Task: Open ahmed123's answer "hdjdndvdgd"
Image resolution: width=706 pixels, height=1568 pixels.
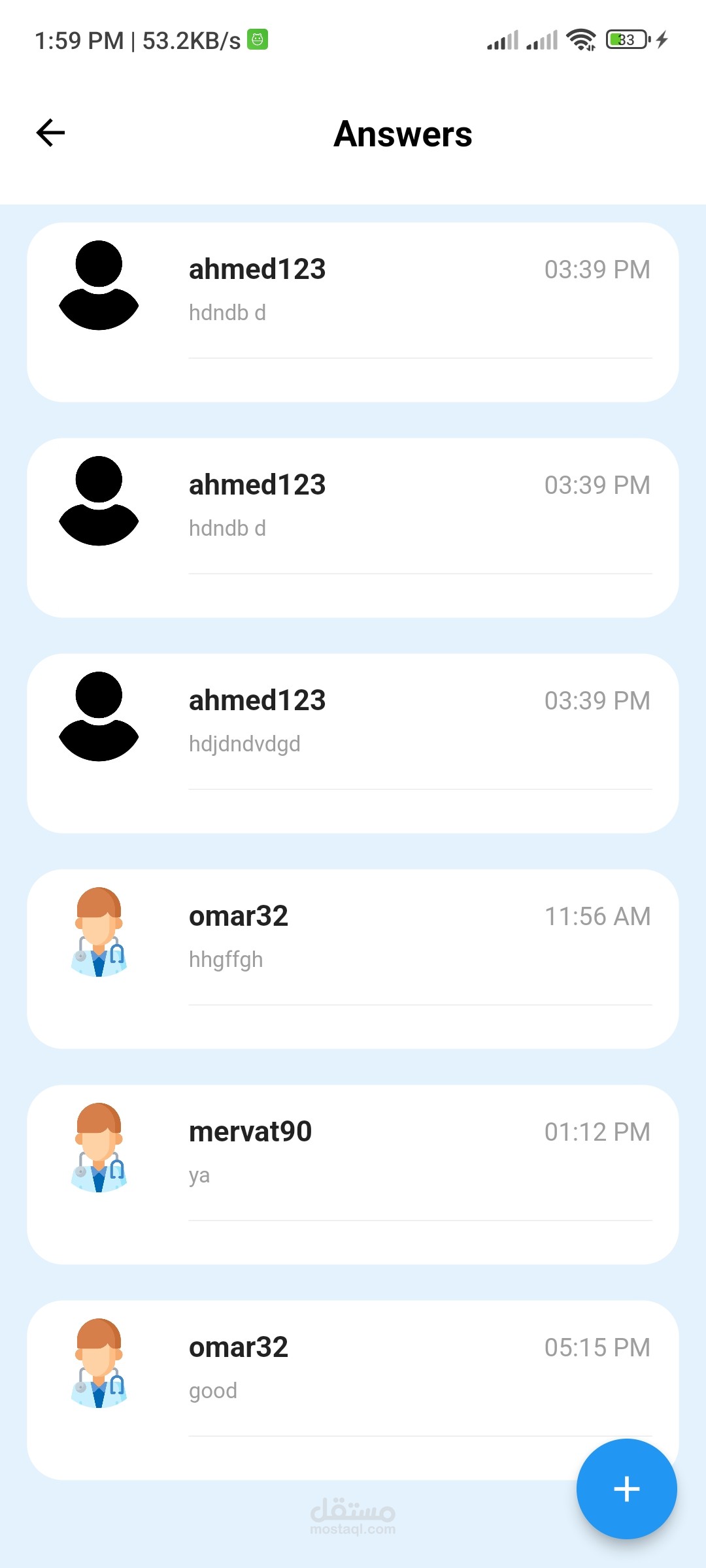Action: [x=353, y=743]
